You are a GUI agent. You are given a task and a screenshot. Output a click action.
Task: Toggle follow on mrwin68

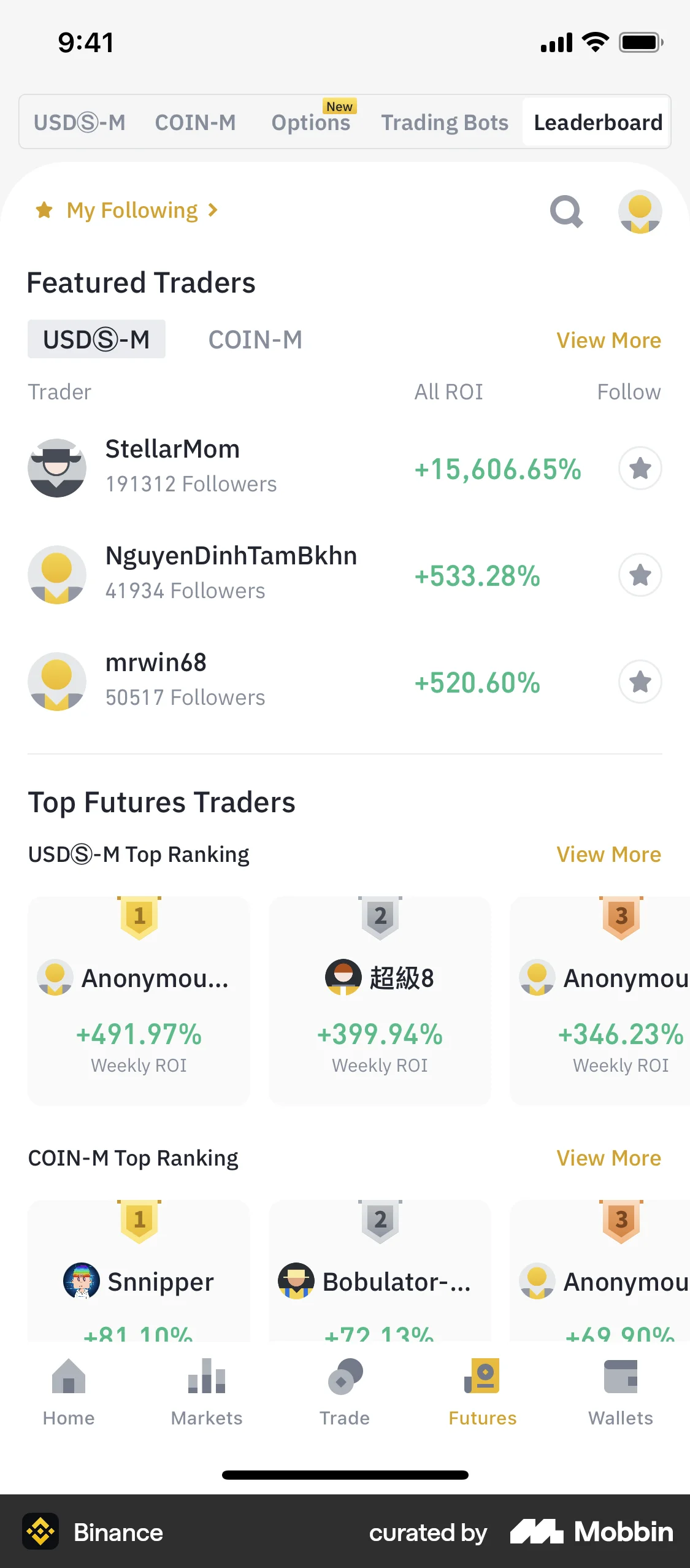(x=640, y=682)
